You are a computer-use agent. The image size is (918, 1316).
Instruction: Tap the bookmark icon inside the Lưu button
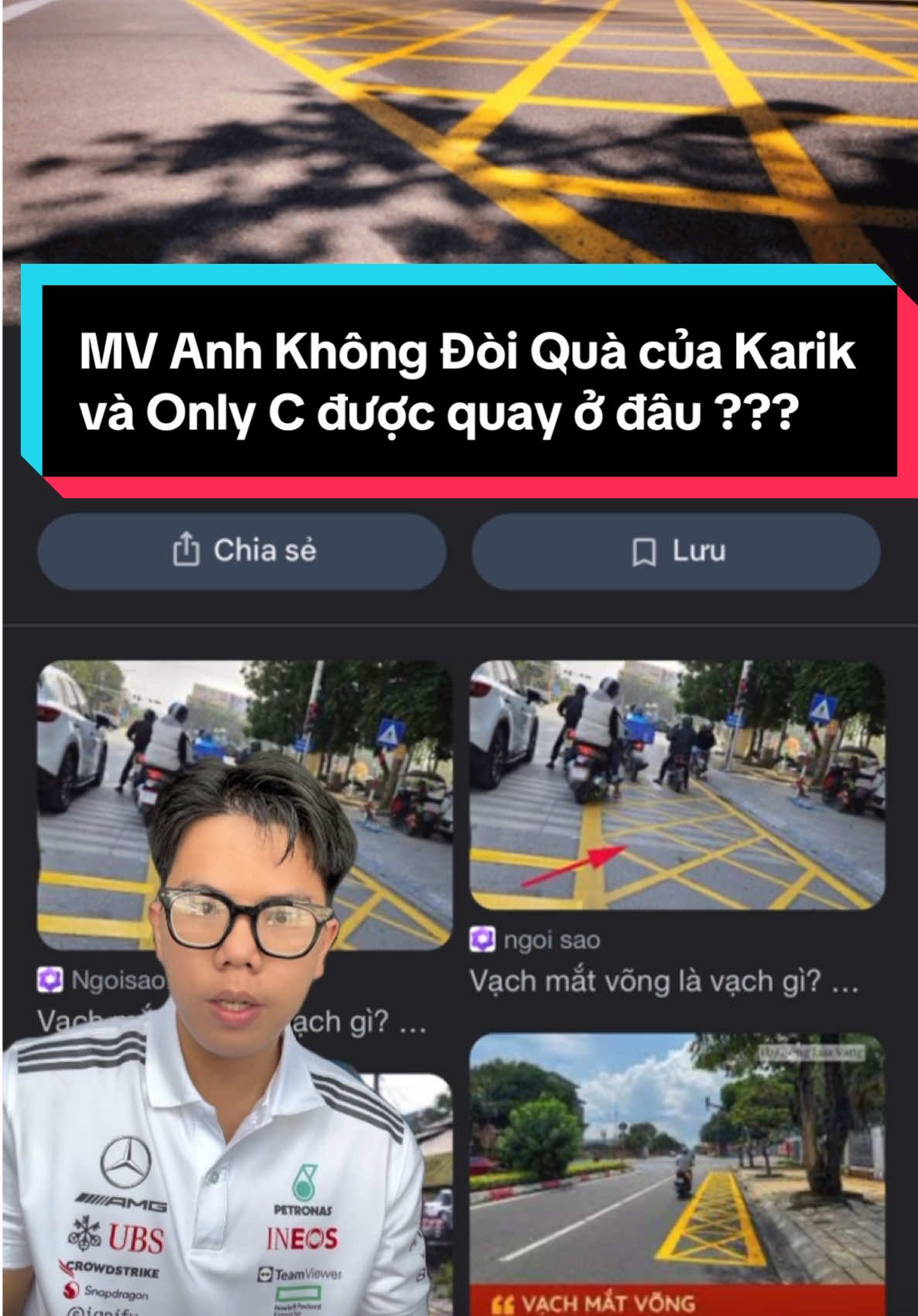[645, 552]
